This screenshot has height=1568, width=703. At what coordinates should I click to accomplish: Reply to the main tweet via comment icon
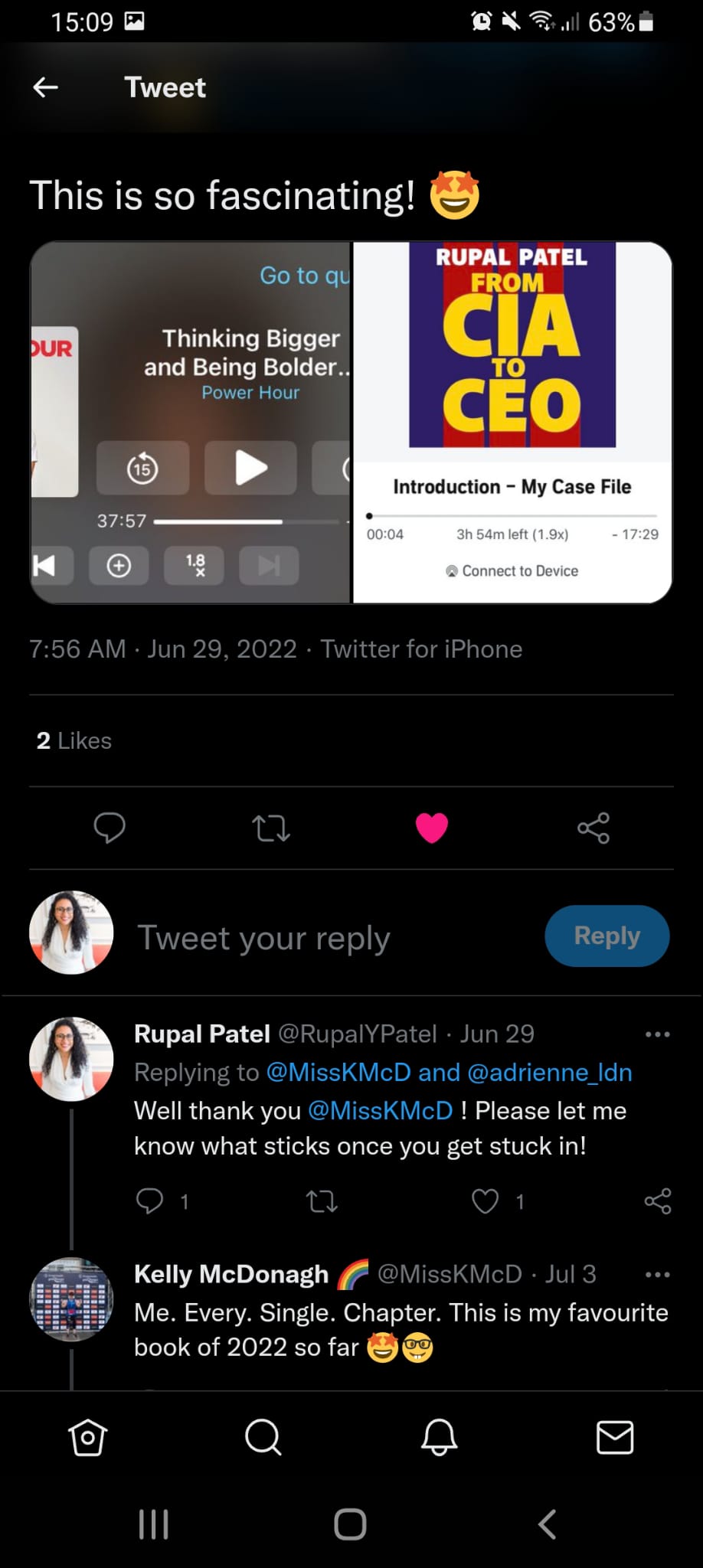coord(110,828)
